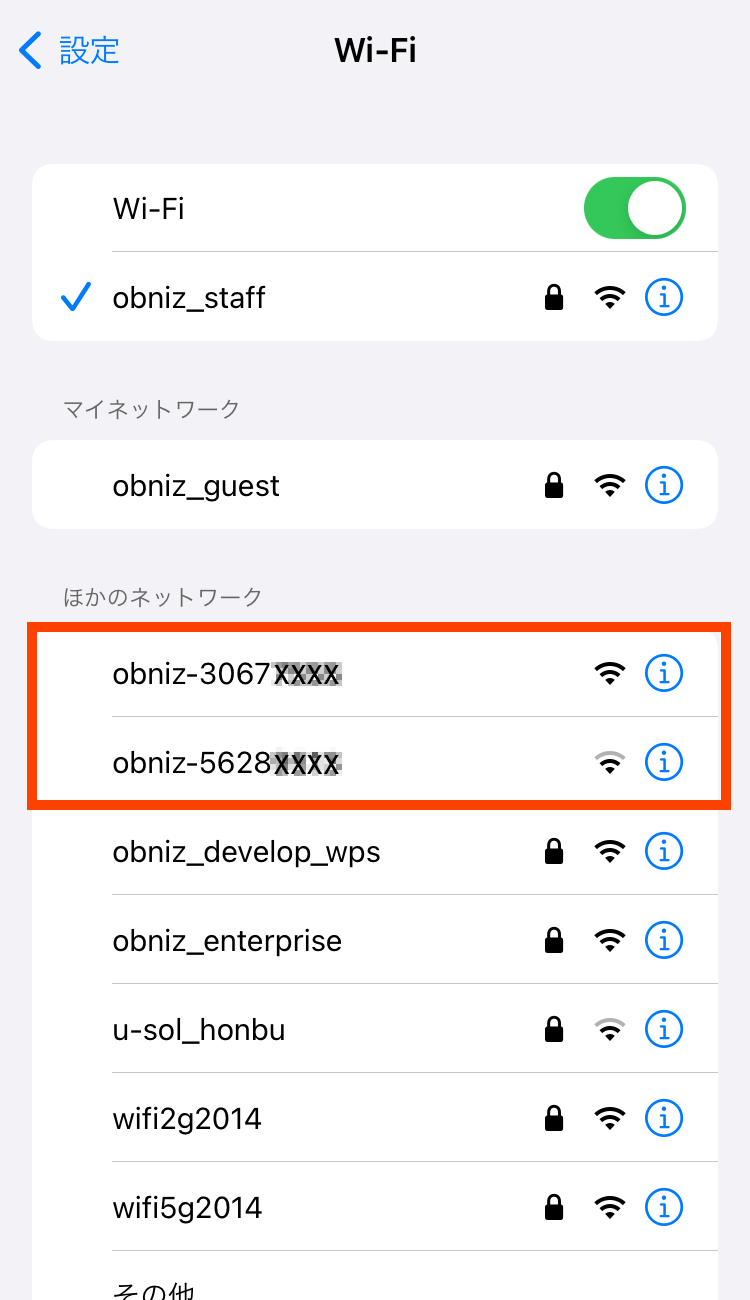This screenshot has width=750, height=1300.
Task: Tap the info icon next to obniz_develop_wps
Action: pos(663,851)
